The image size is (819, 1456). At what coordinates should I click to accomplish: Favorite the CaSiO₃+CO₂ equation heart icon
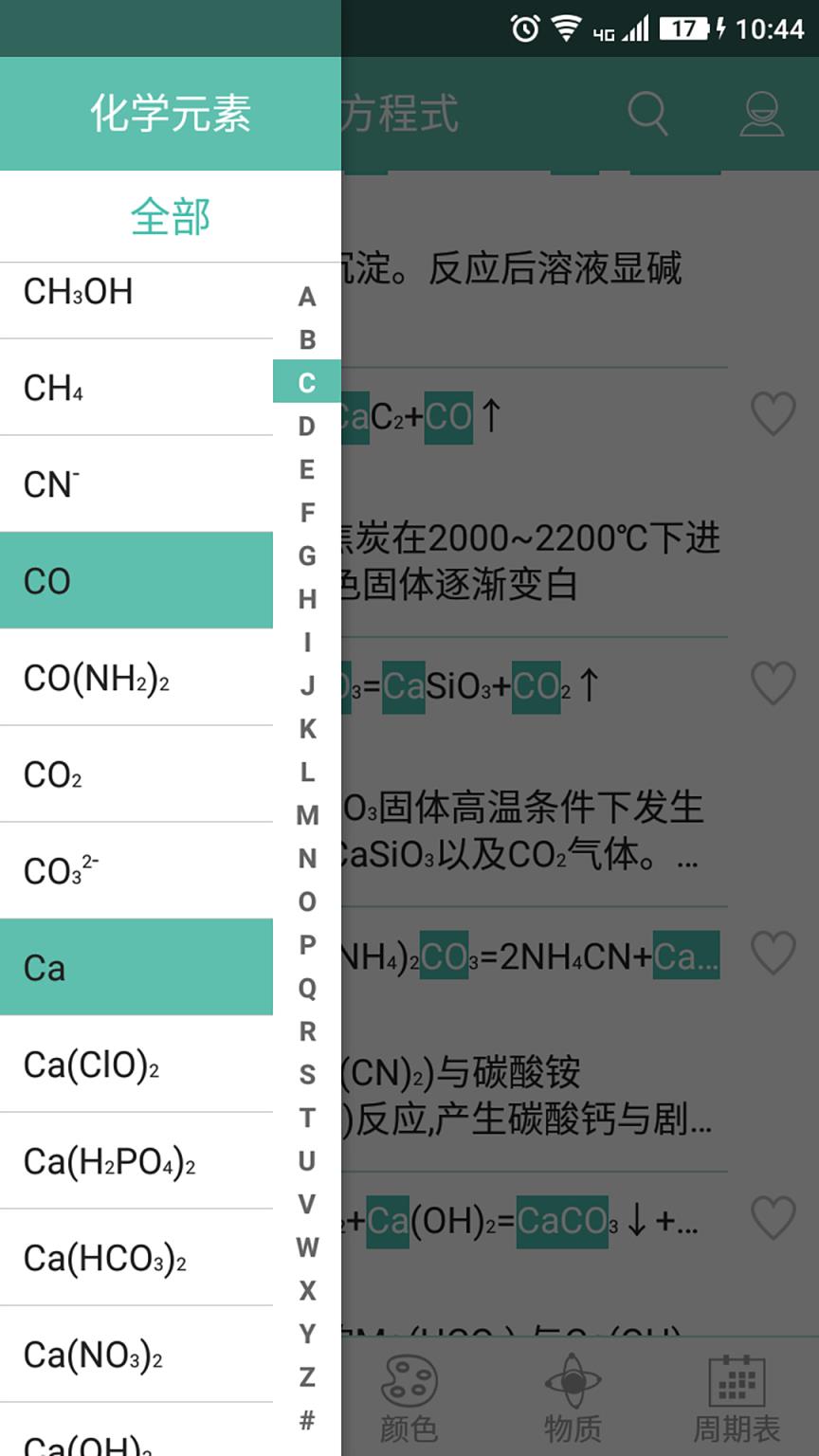pos(773,682)
